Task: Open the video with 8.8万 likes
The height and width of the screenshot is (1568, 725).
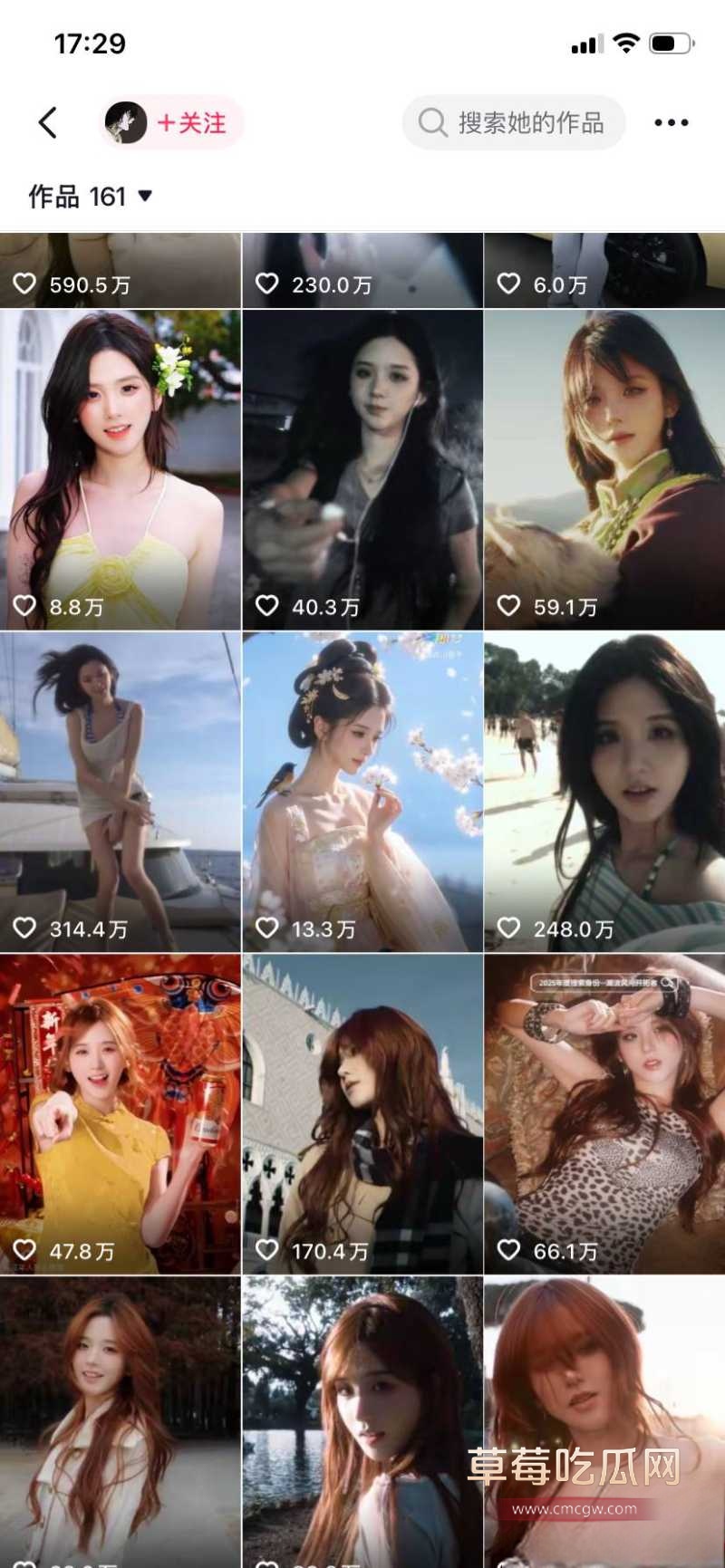Action: coord(121,470)
